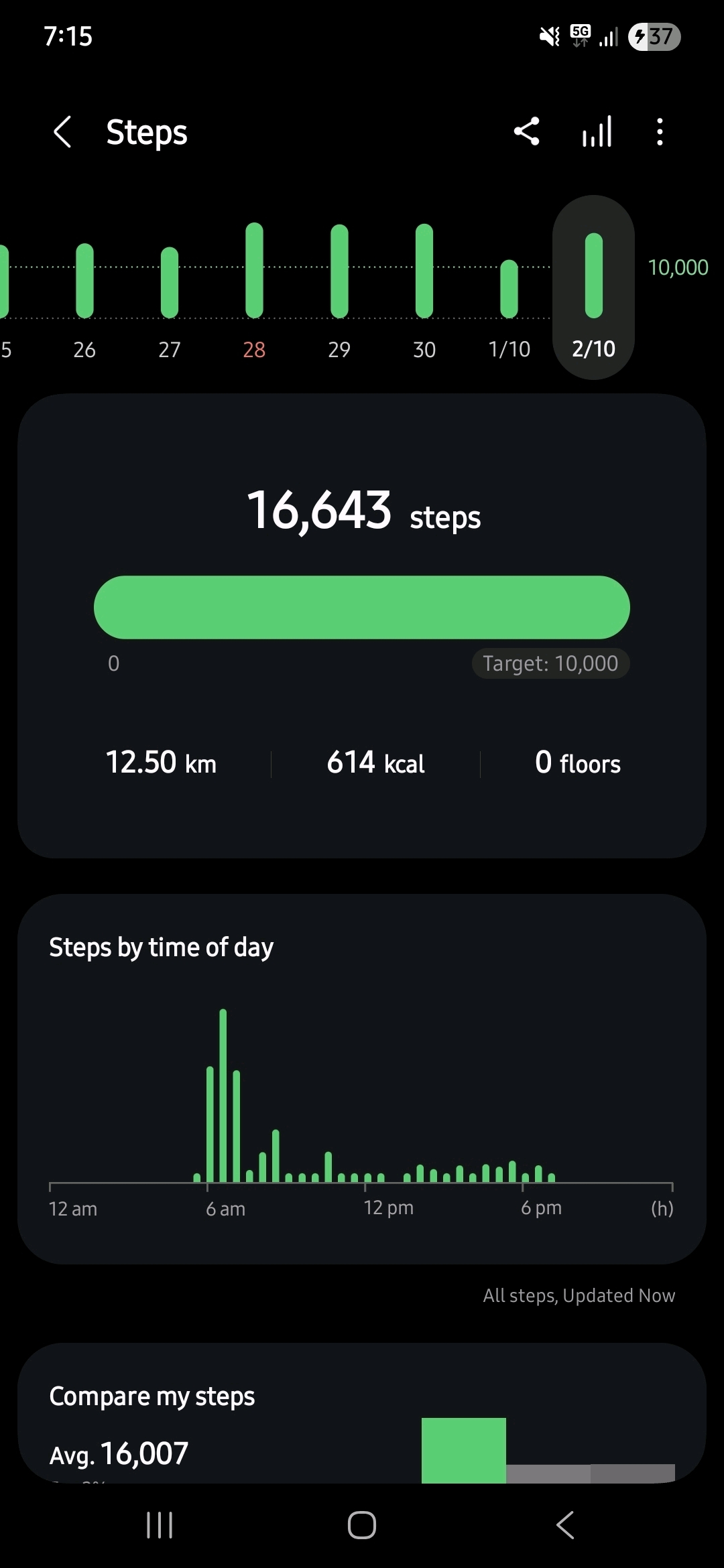The image size is (724, 1568).
Task: Open the step trends chart icon
Action: 597,132
